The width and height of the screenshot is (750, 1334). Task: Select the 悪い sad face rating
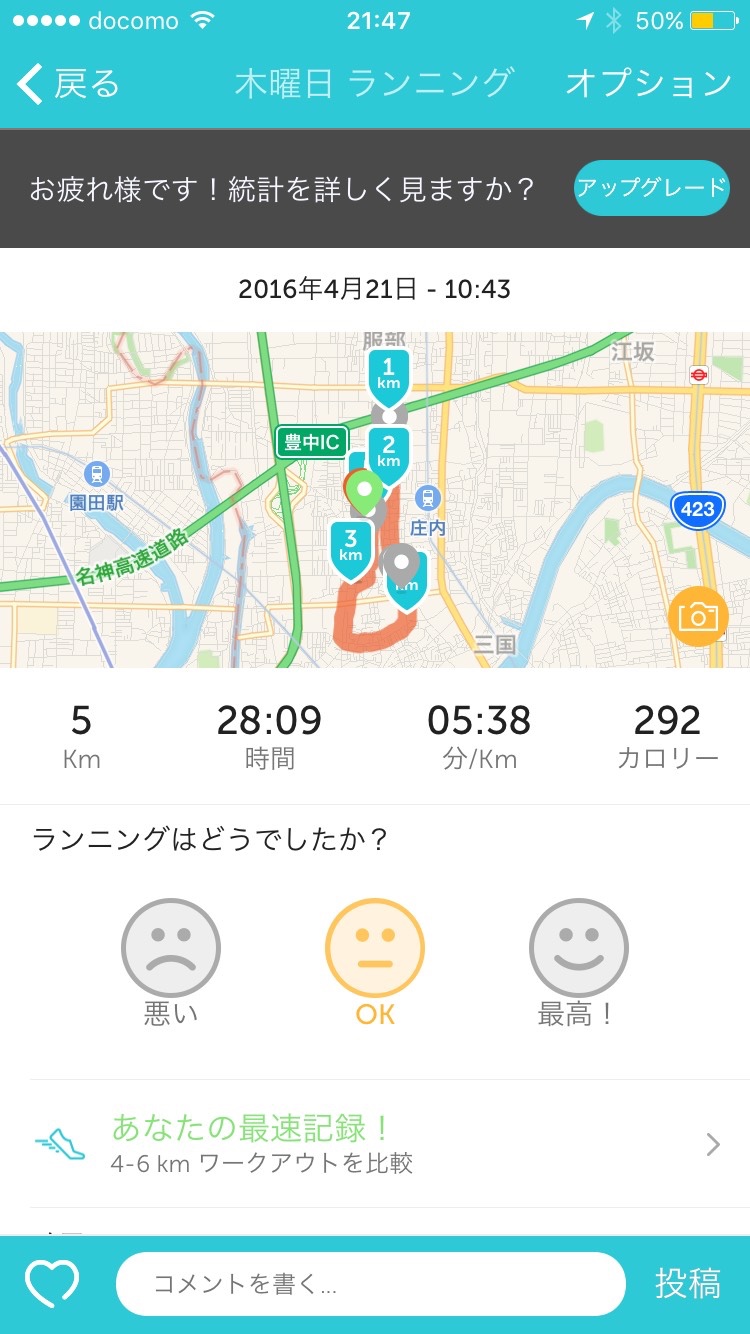(x=172, y=948)
